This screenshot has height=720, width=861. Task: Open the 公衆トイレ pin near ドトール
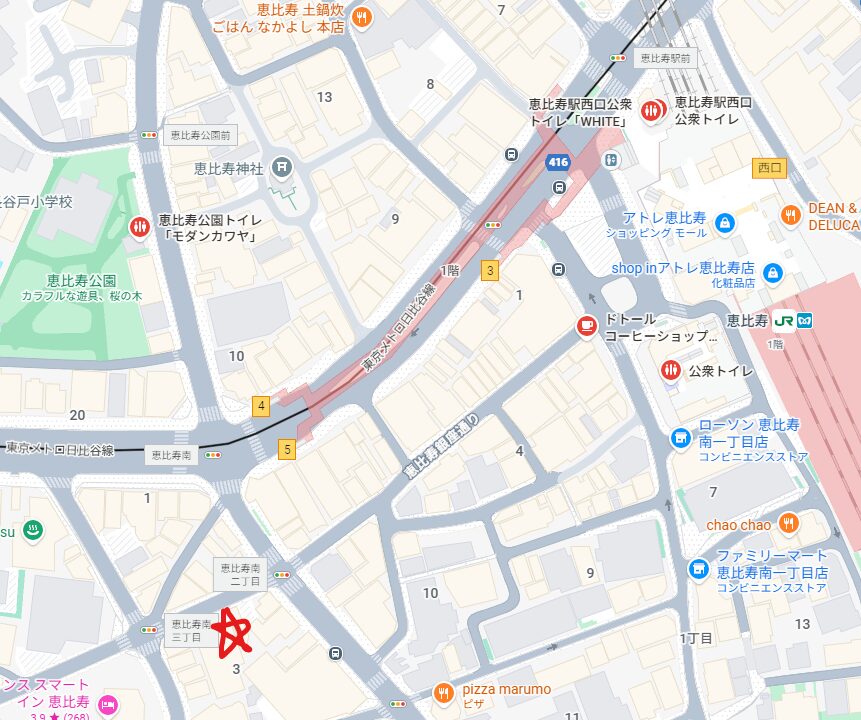point(670,371)
